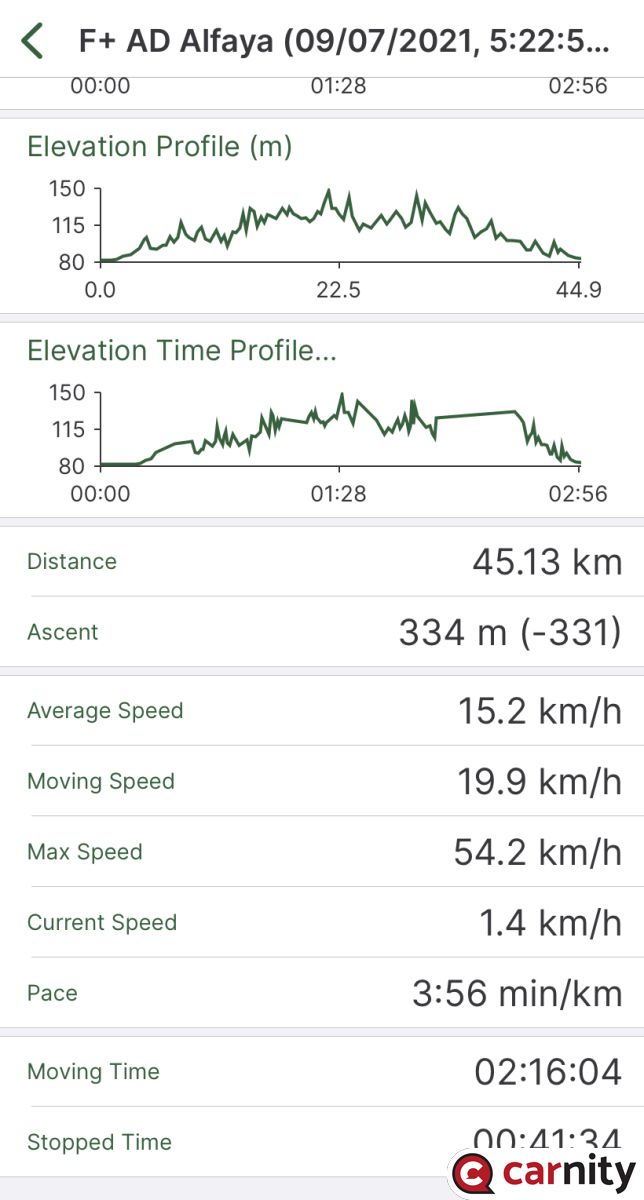Go back using the top-left arrow
The width and height of the screenshot is (644, 1200).
point(33,41)
